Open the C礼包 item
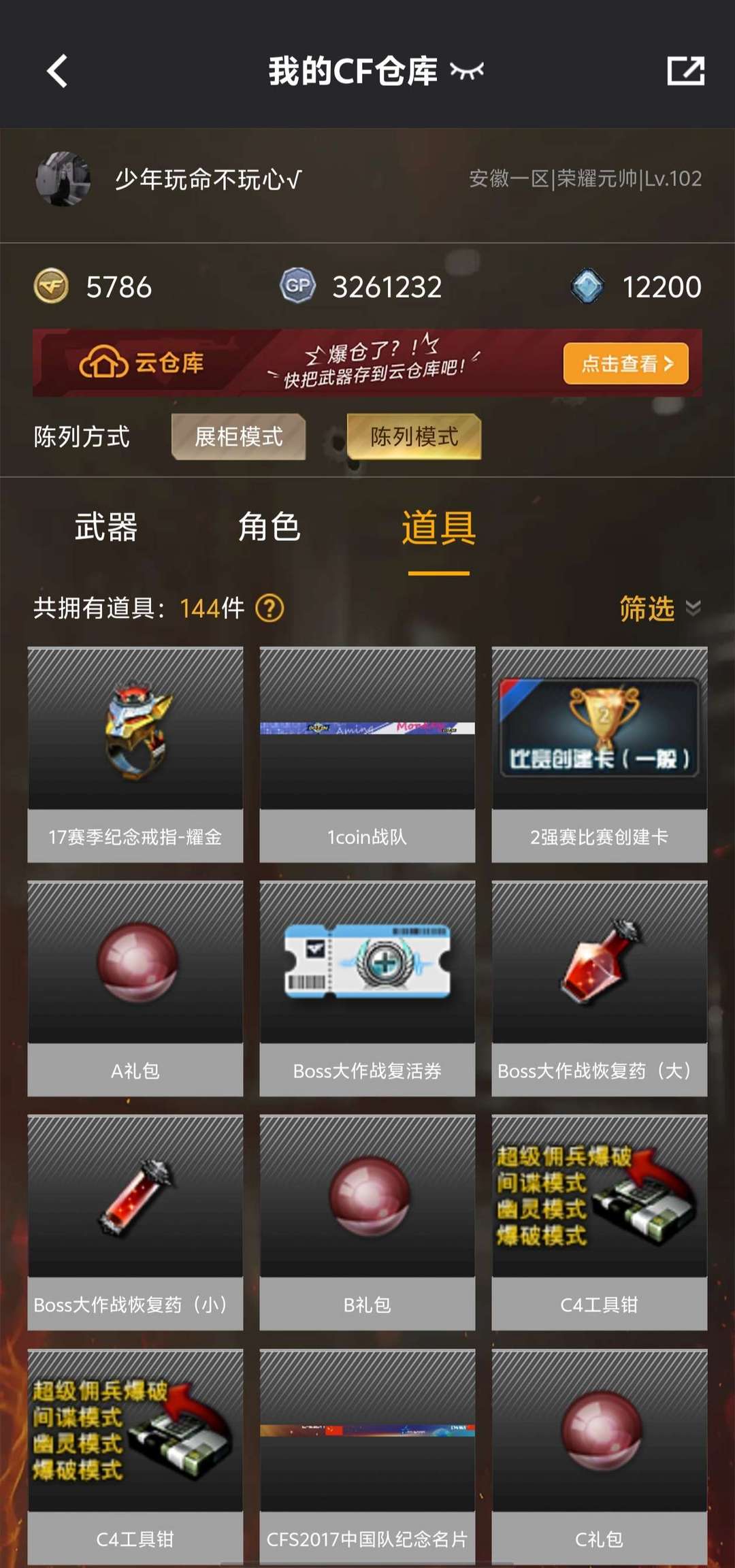 pos(600,1457)
